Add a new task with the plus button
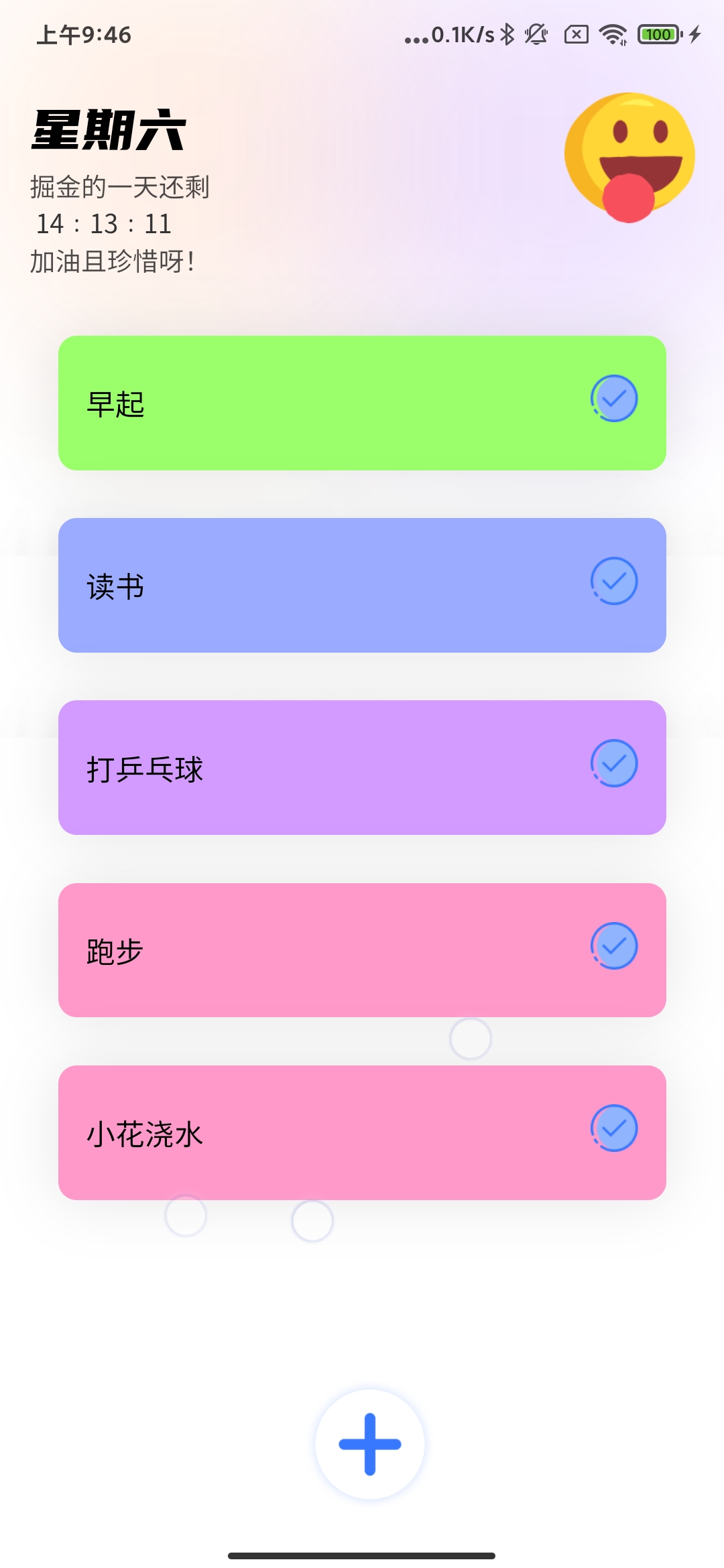Image resolution: width=724 pixels, height=1568 pixels. point(370,1444)
